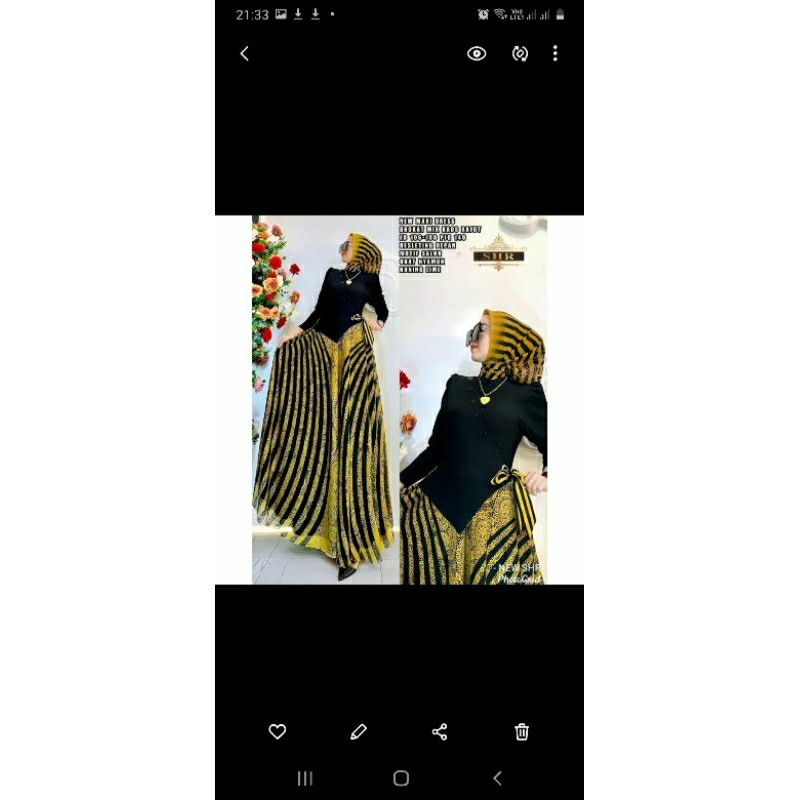
Task: Go back from the photo viewer
Action: (244, 54)
